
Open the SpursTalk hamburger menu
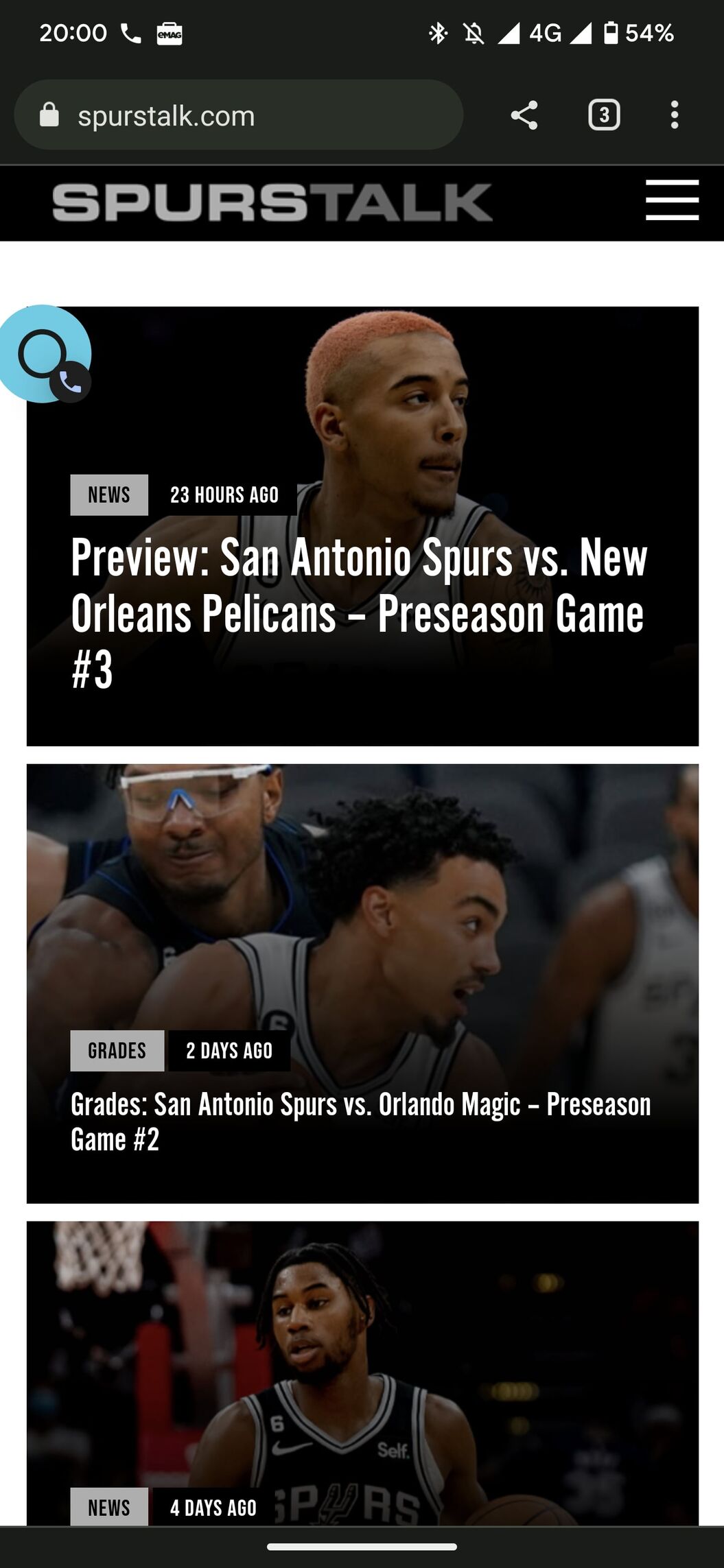672,200
